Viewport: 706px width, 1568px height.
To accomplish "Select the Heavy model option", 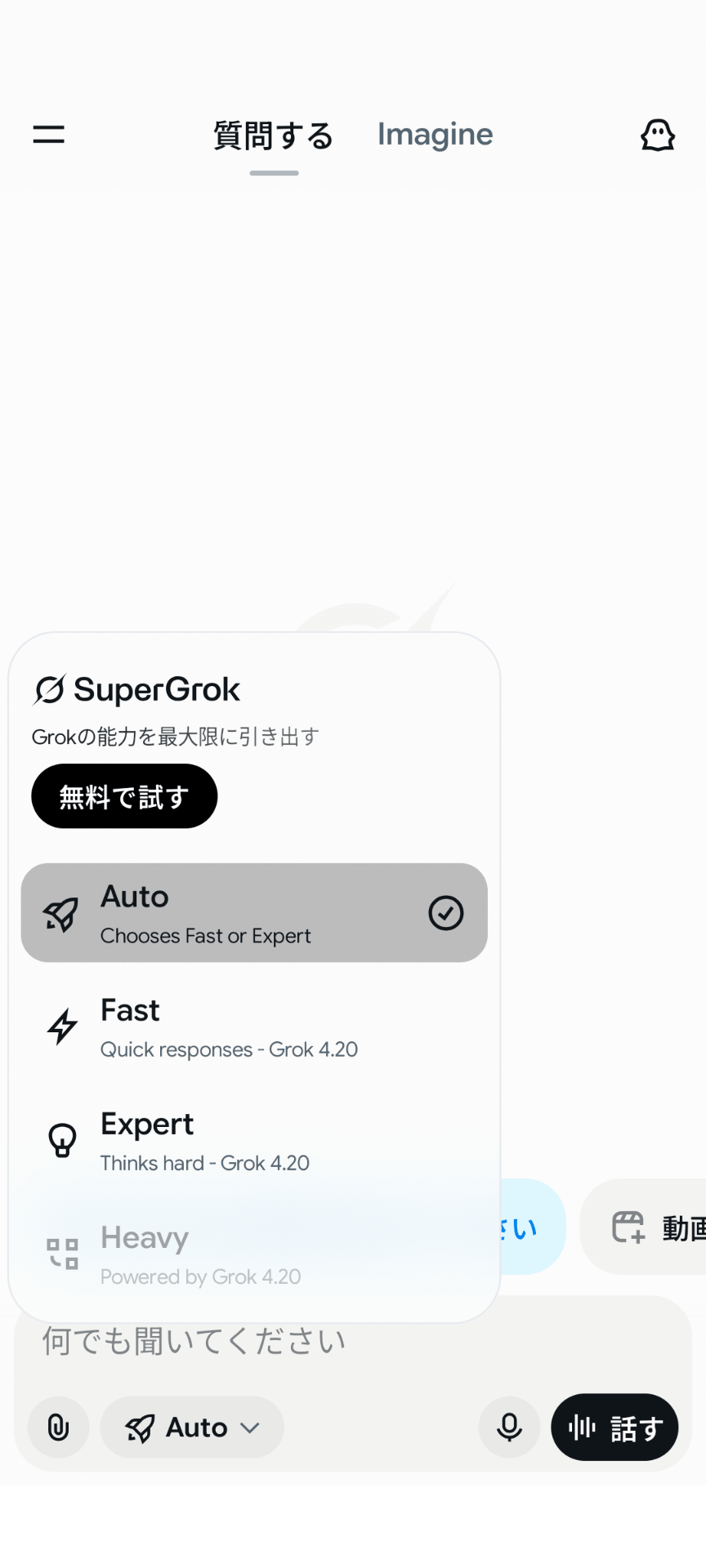I will click(253, 1254).
